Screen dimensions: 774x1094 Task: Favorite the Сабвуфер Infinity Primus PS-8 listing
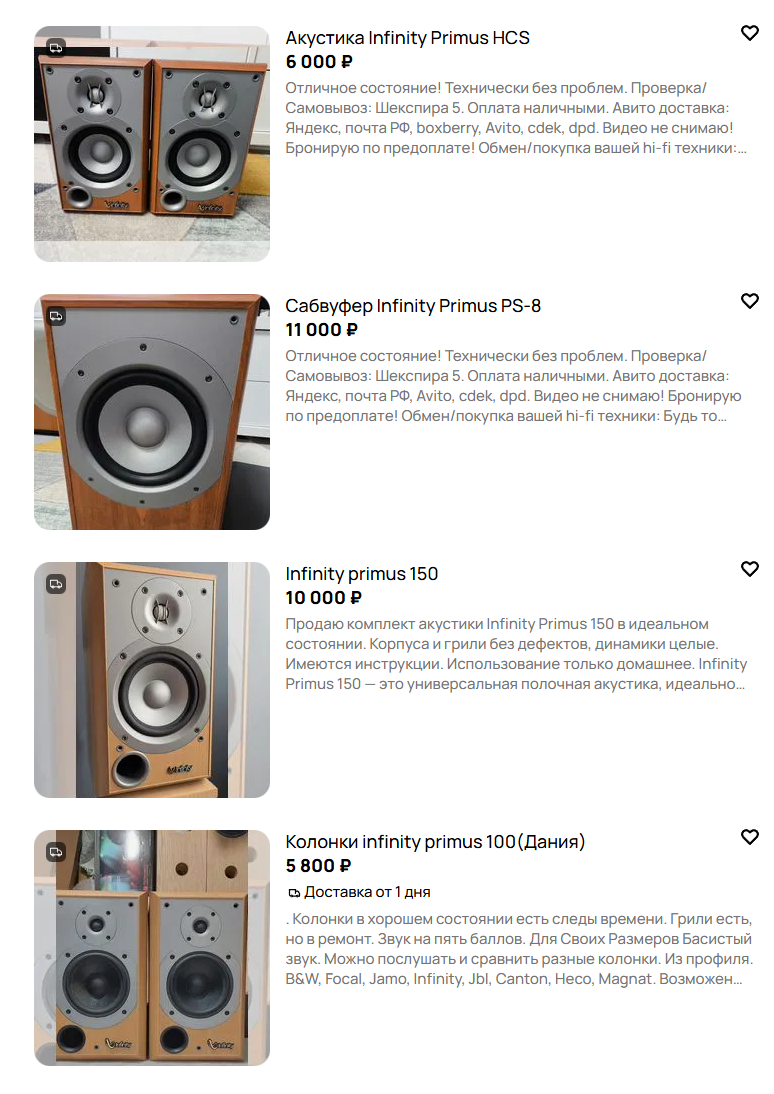749,301
